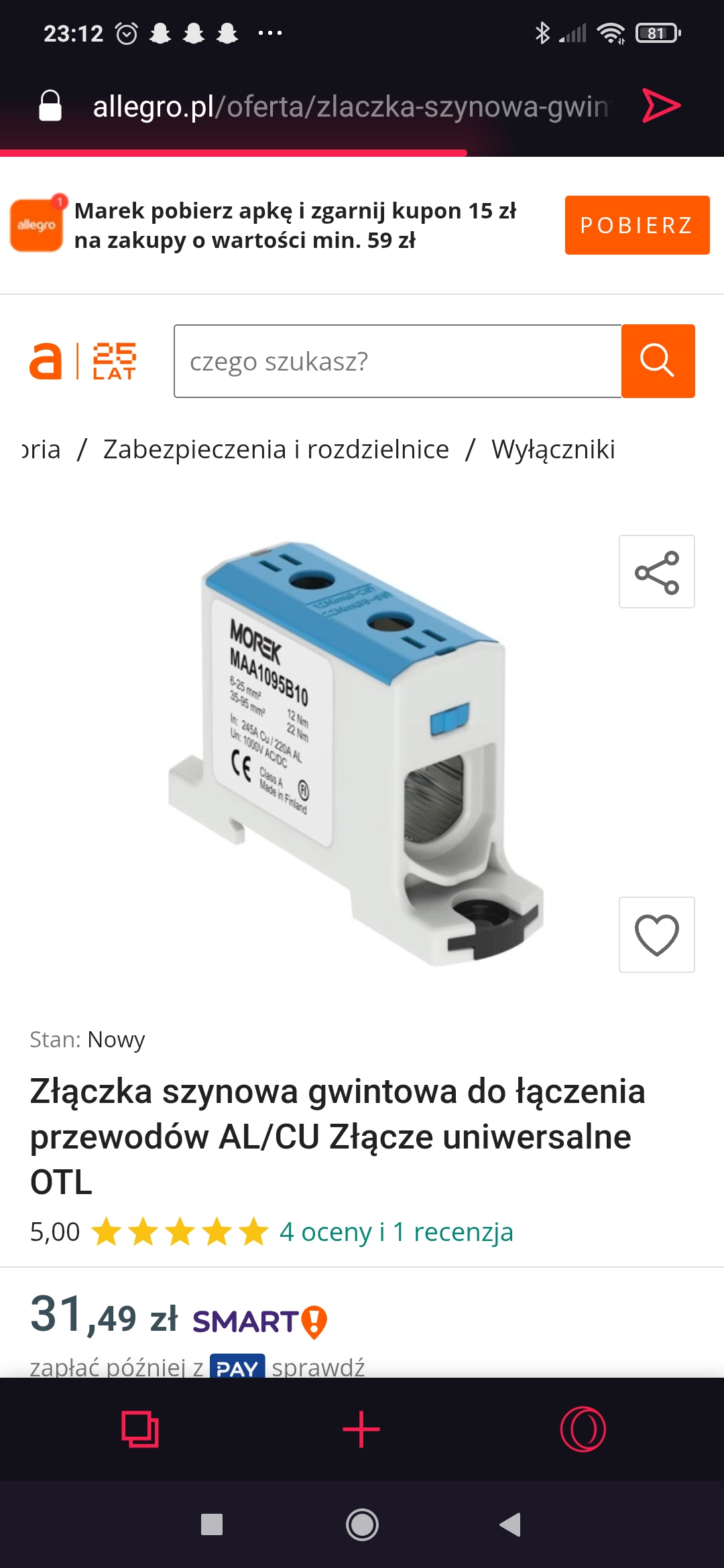Open a new browser tab with plus

(361, 1429)
